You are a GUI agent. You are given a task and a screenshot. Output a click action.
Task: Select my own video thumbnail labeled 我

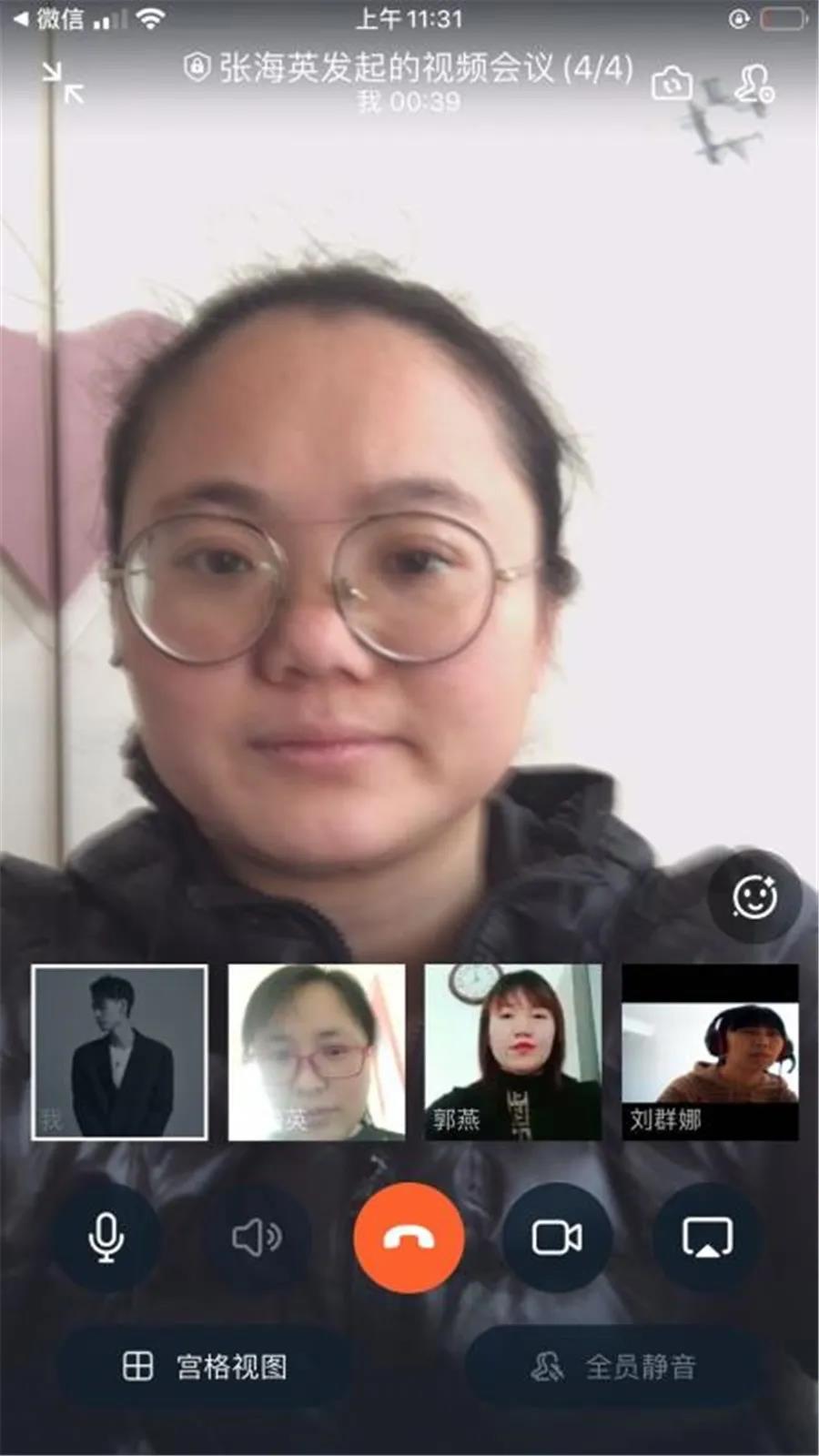point(119,1052)
